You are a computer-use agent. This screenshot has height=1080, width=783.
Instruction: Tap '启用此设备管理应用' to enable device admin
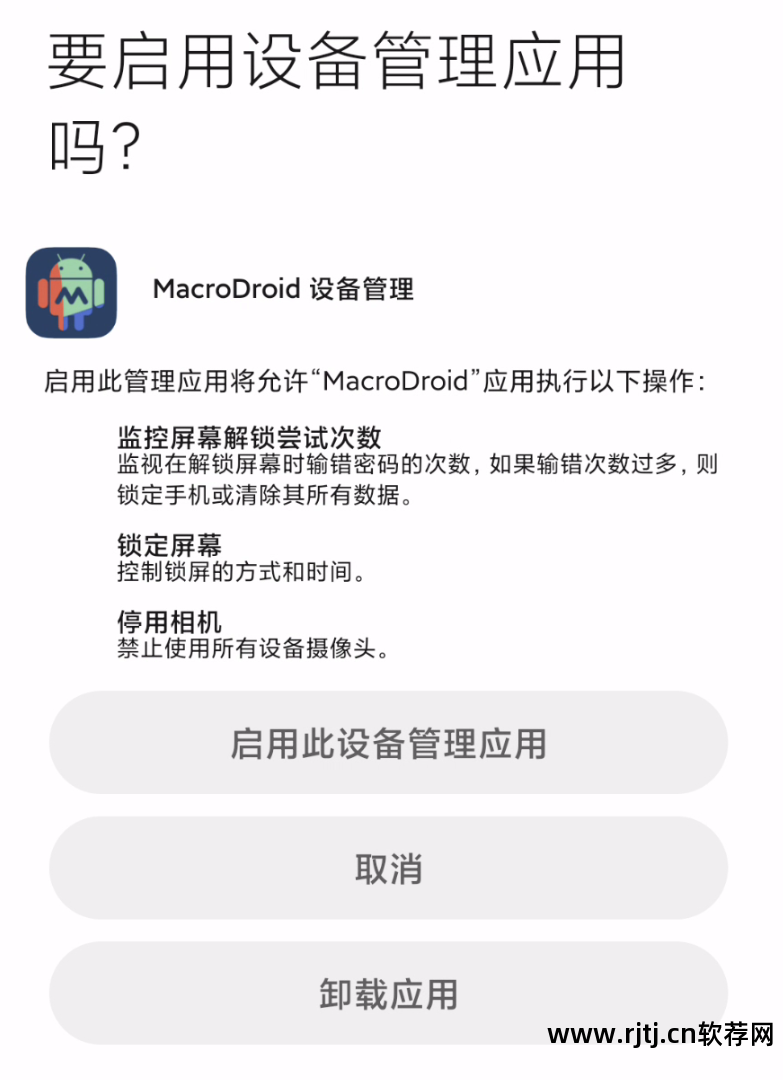pyautogui.click(x=391, y=743)
